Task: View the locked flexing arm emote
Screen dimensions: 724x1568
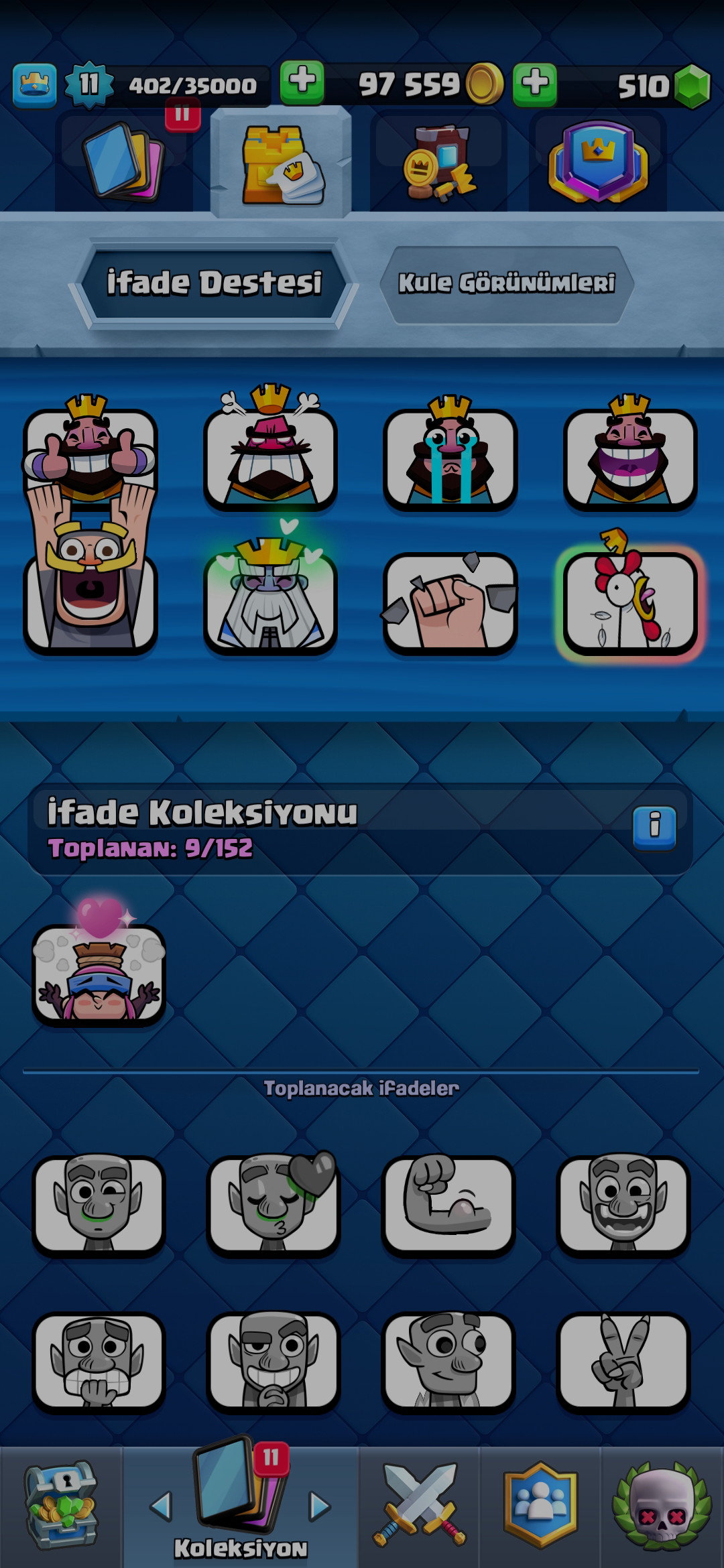Action: [448, 1203]
